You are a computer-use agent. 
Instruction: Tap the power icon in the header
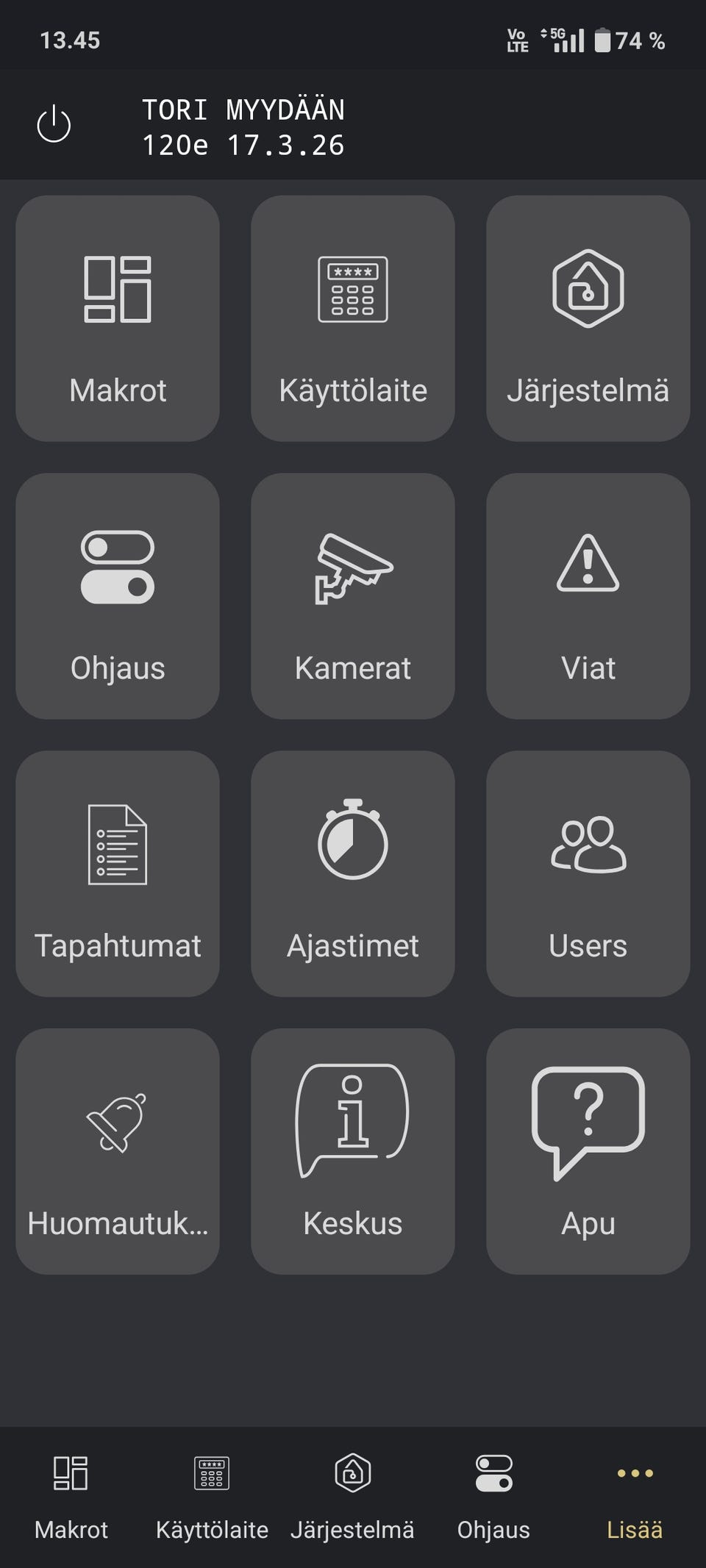point(54,123)
